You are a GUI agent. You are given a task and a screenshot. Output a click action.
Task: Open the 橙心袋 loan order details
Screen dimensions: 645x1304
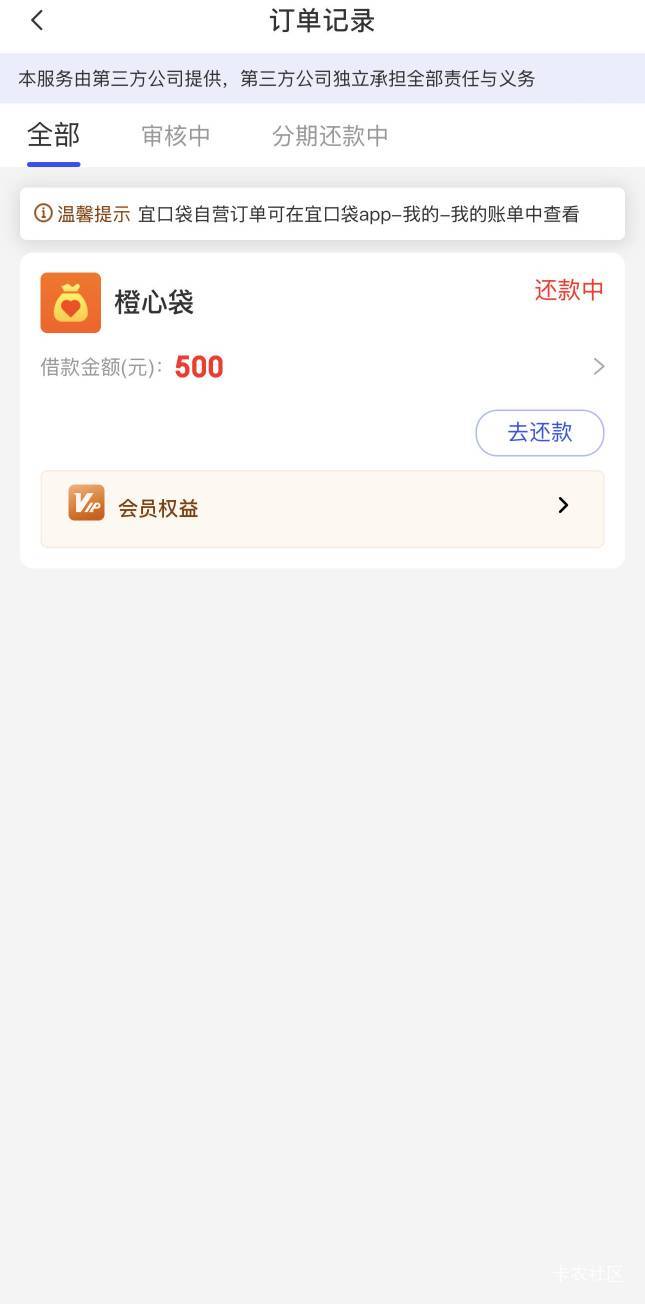point(598,367)
